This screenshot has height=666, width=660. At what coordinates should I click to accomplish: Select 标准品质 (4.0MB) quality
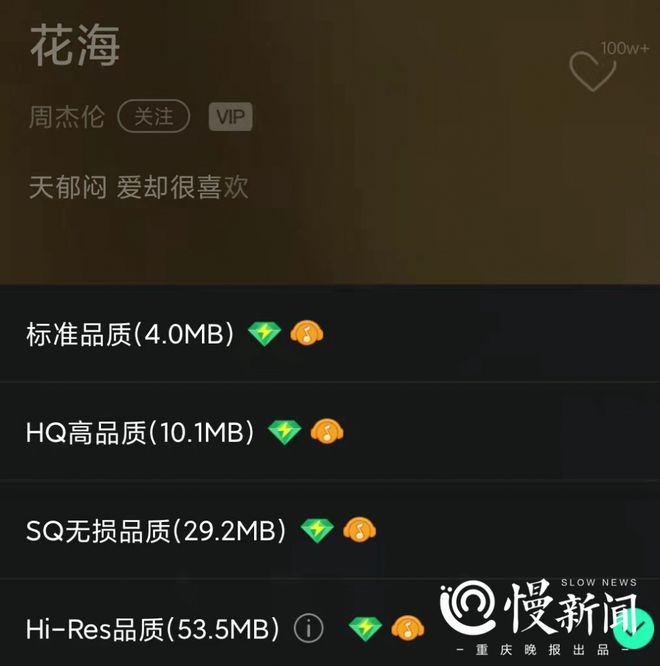tap(130, 334)
